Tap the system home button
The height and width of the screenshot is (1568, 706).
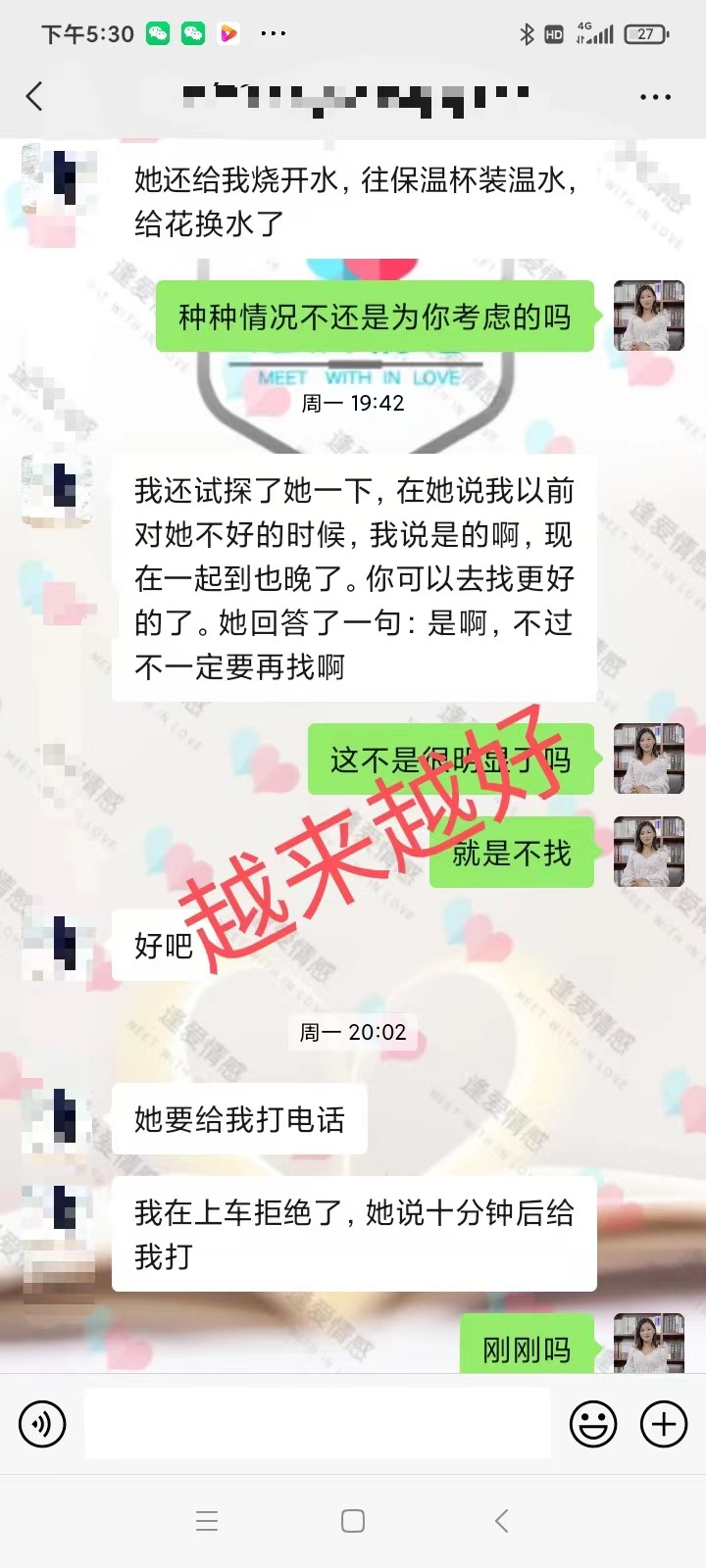353,1521
